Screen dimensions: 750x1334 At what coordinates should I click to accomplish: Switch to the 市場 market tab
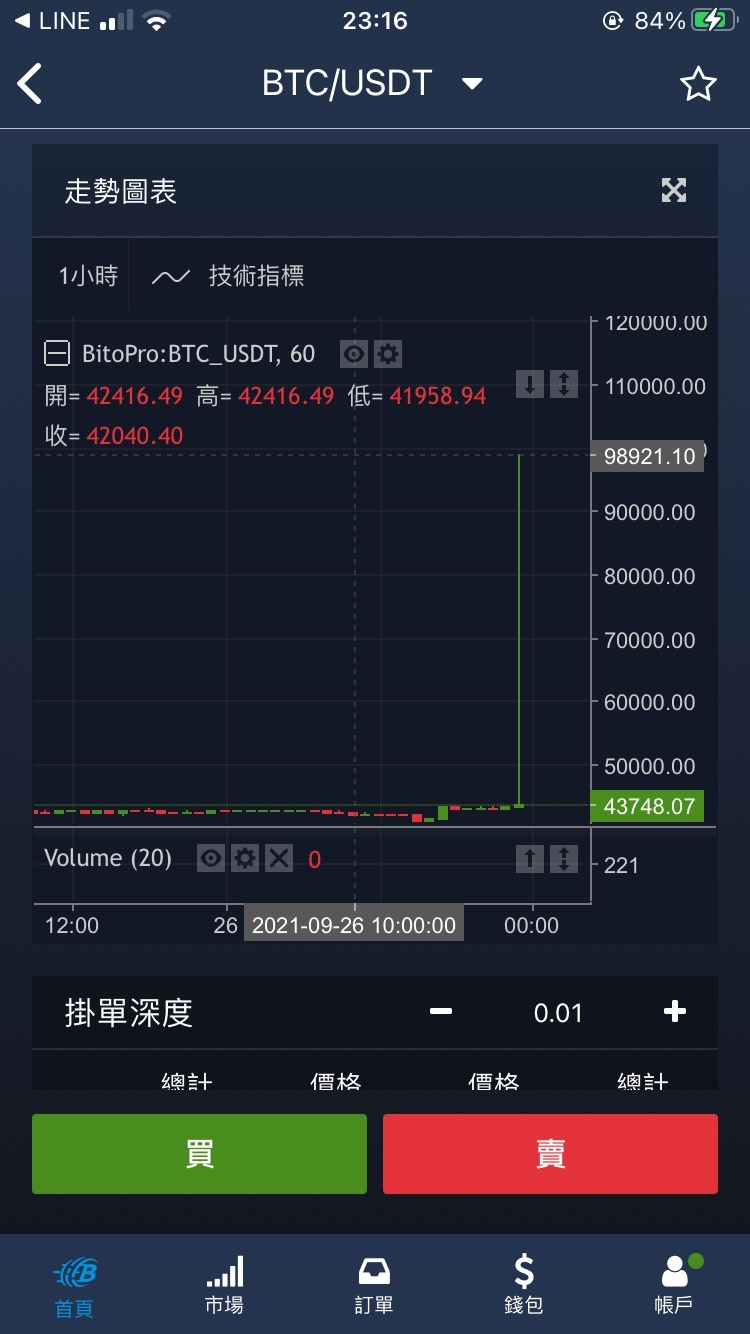224,1286
